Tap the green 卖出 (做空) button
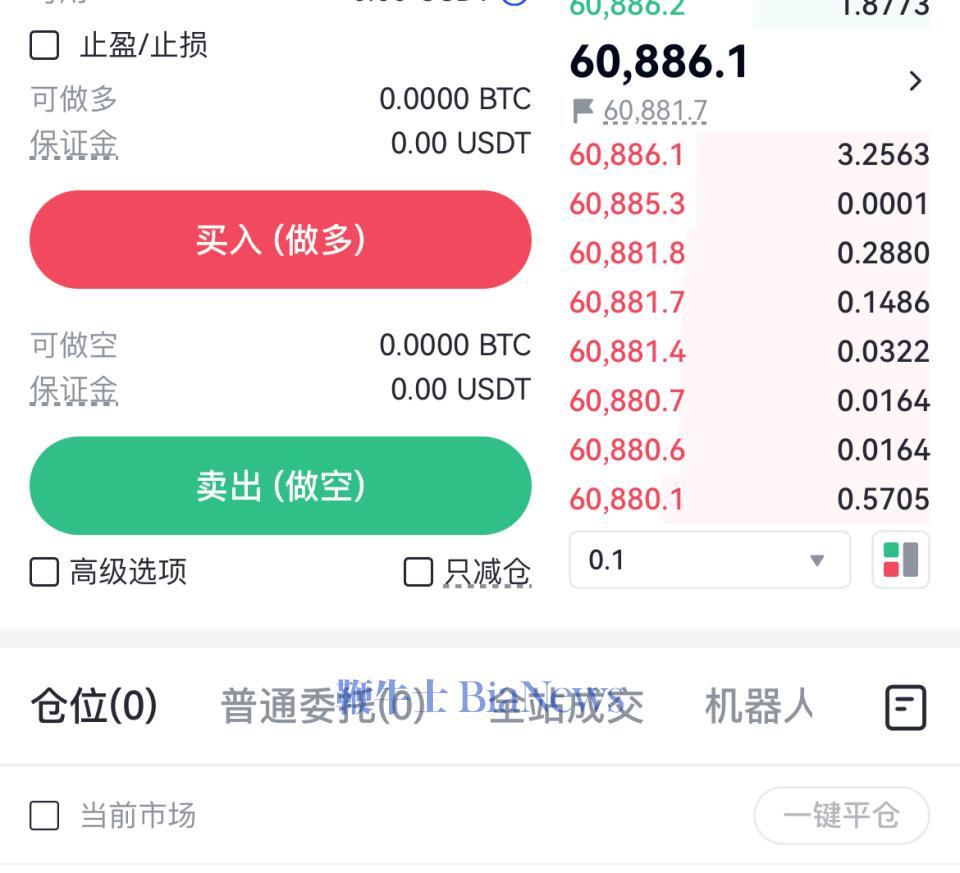 pos(280,486)
